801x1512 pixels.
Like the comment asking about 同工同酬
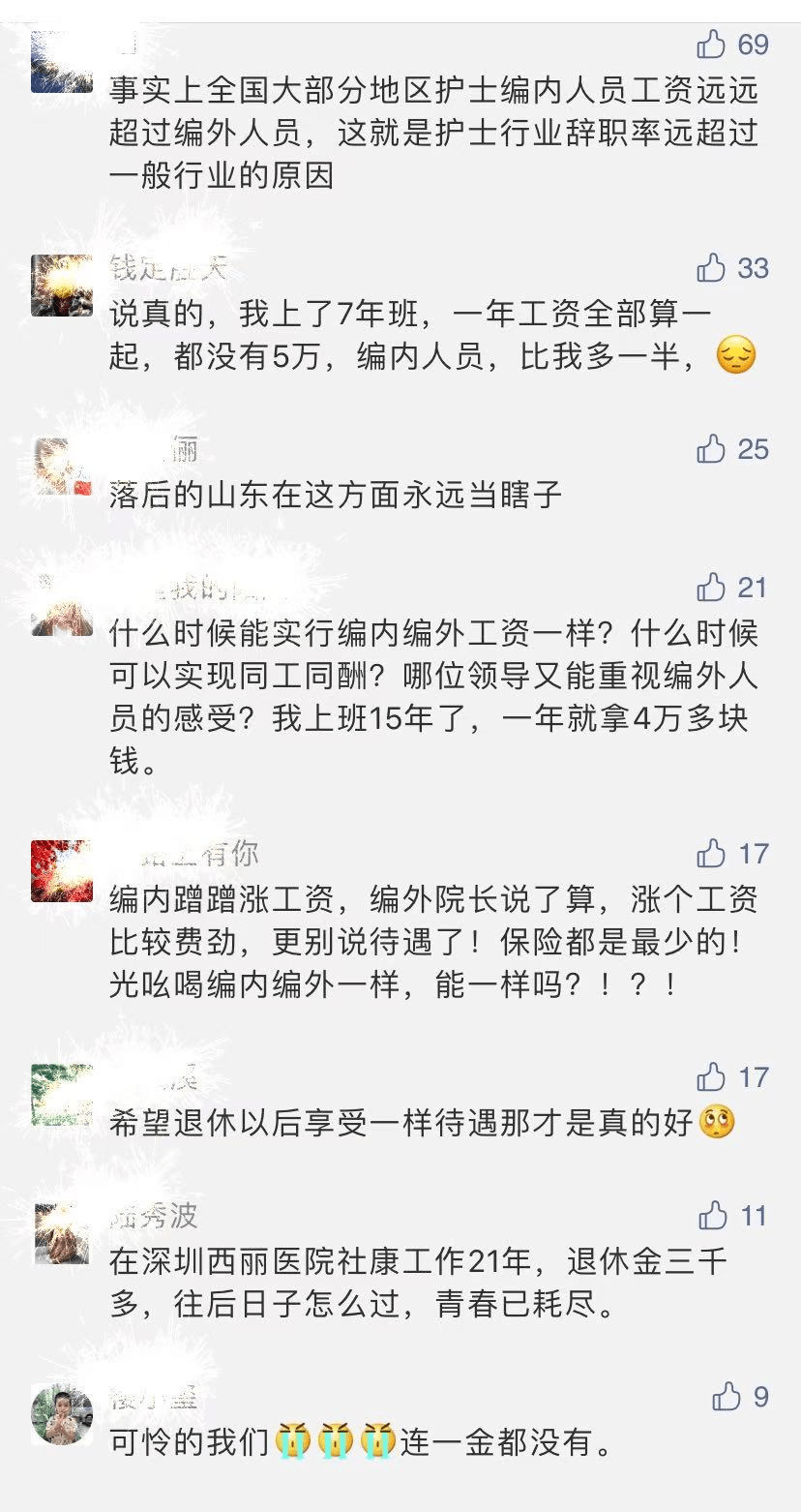(712, 587)
